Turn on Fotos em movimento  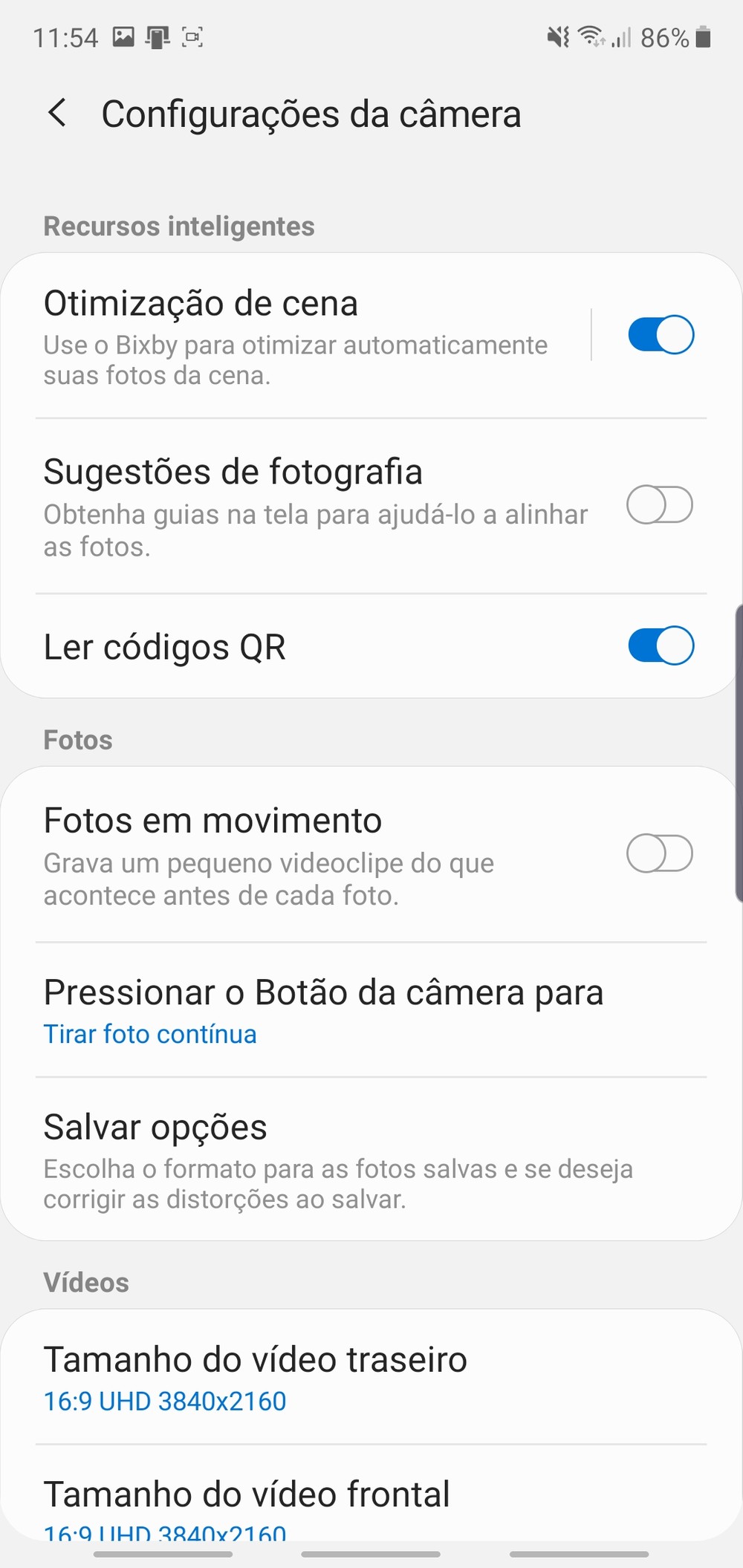pos(660,853)
